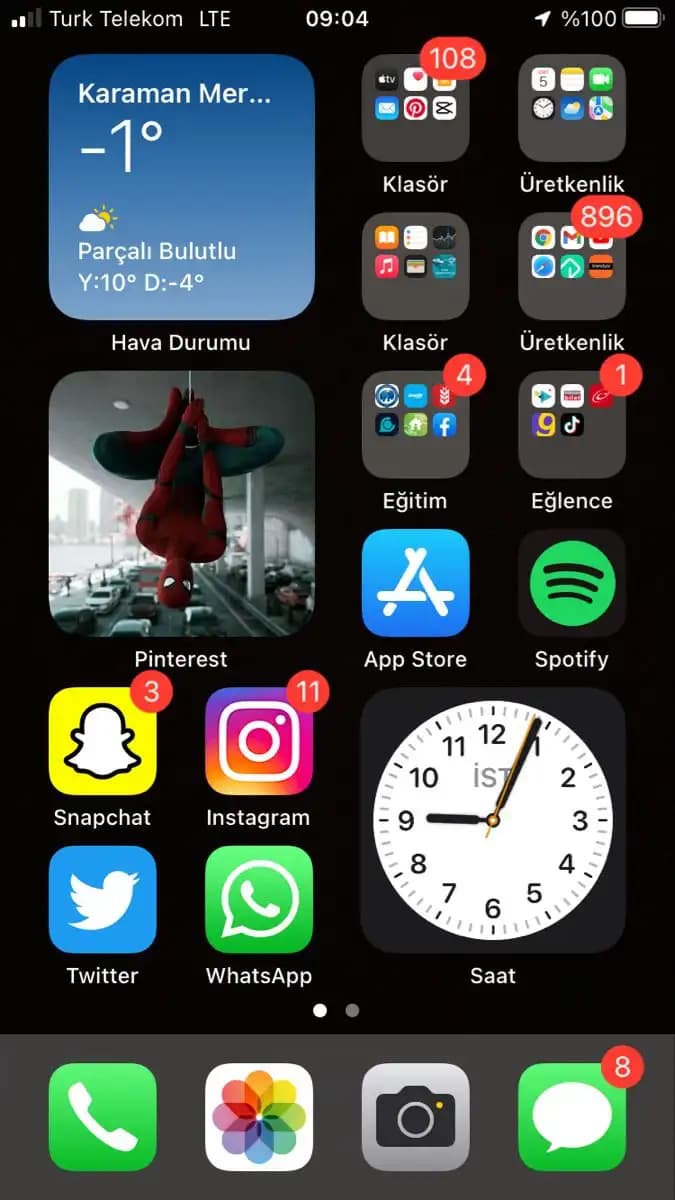The image size is (675, 1200).
Task: Open the Photos app in dock
Action: click(259, 1116)
